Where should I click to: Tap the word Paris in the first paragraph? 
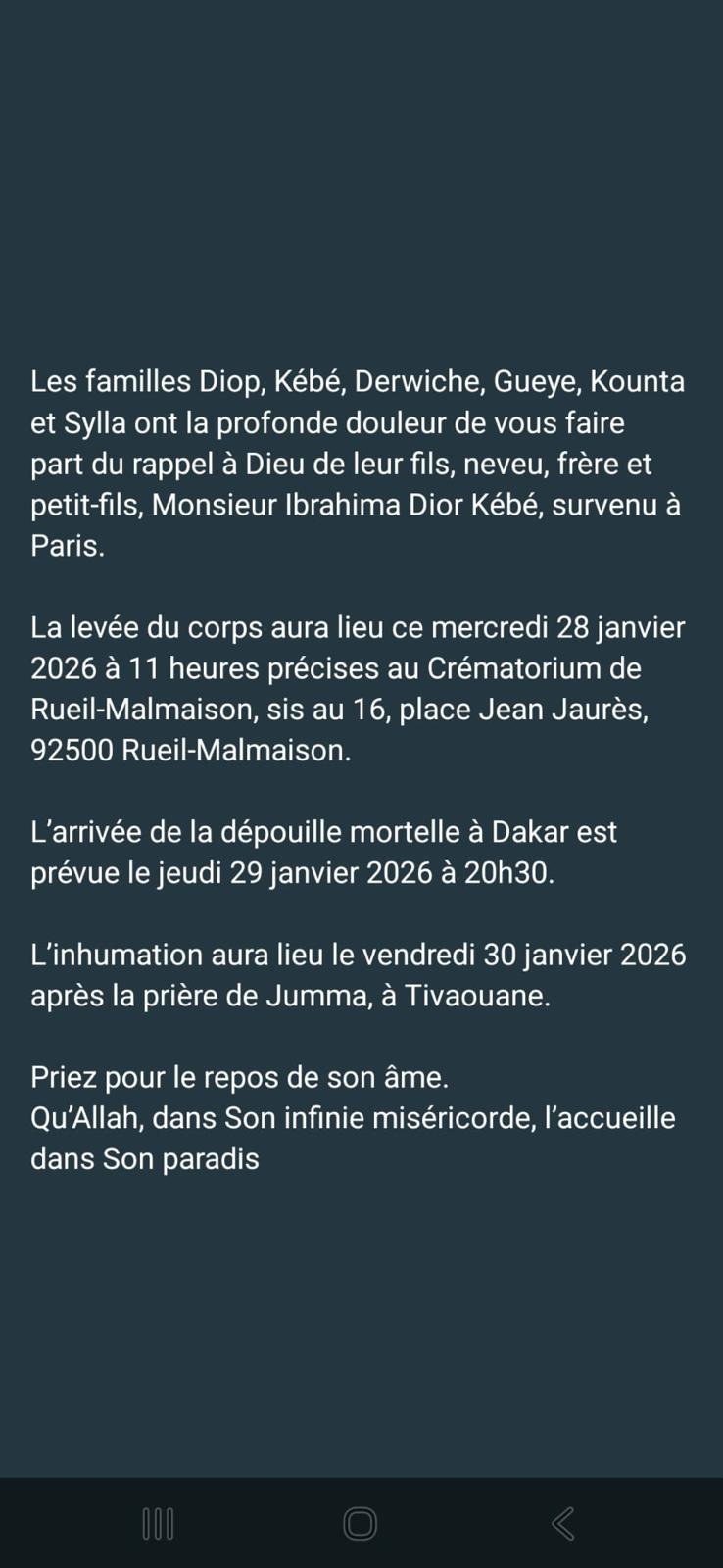pyautogui.click(x=66, y=547)
